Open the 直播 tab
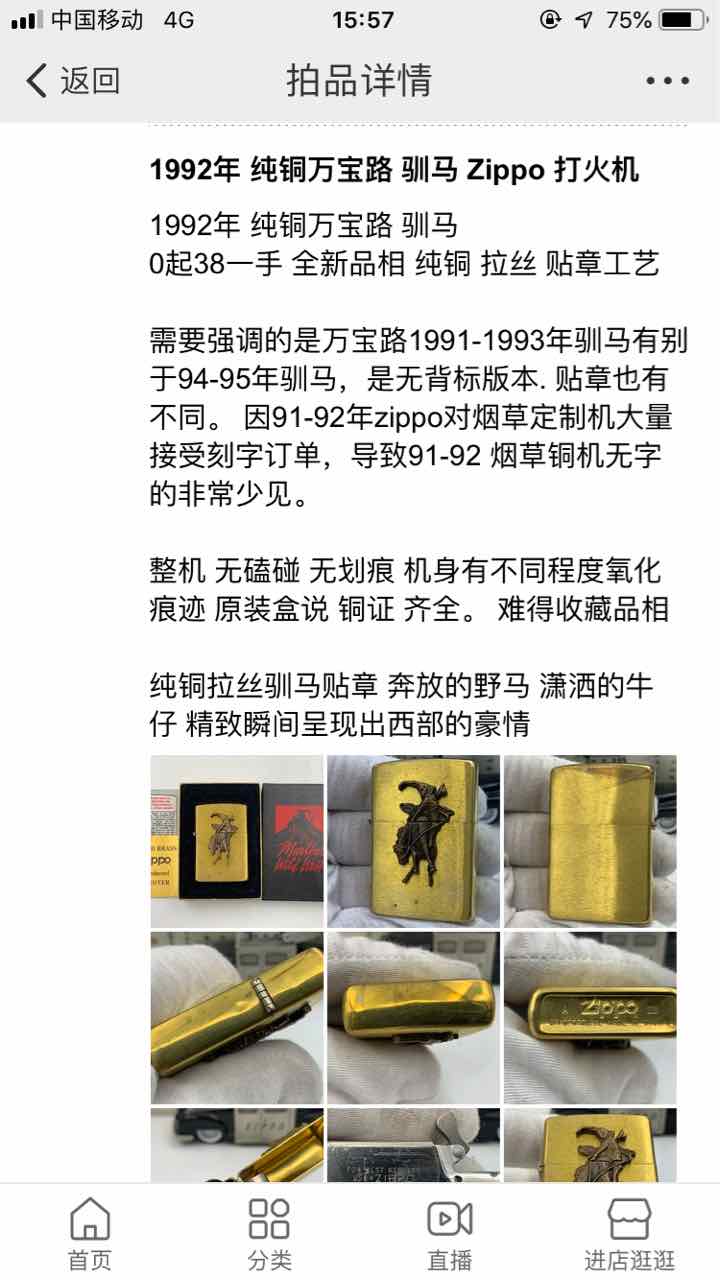Screen dimensions: 720x1280 click(x=449, y=1233)
